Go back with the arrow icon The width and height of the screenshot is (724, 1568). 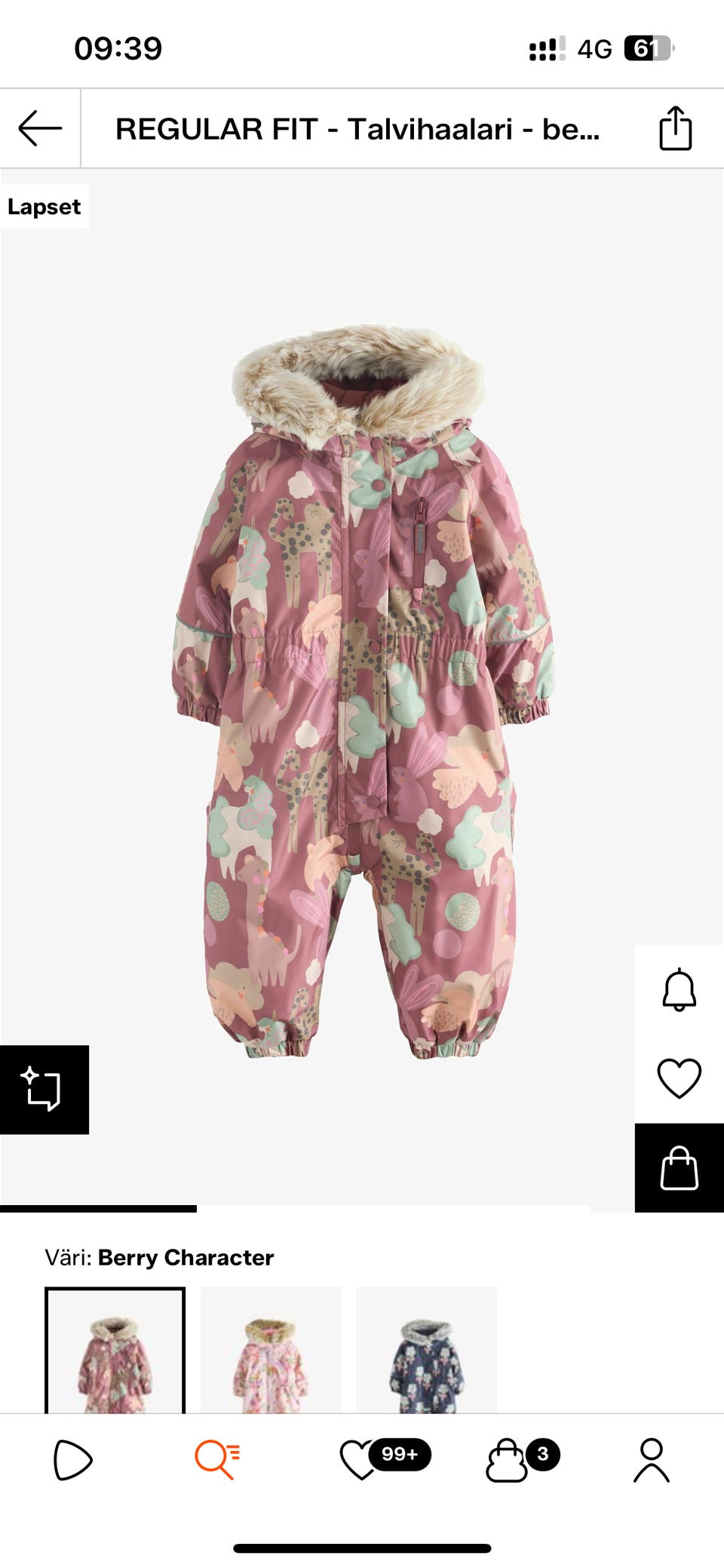click(40, 128)
